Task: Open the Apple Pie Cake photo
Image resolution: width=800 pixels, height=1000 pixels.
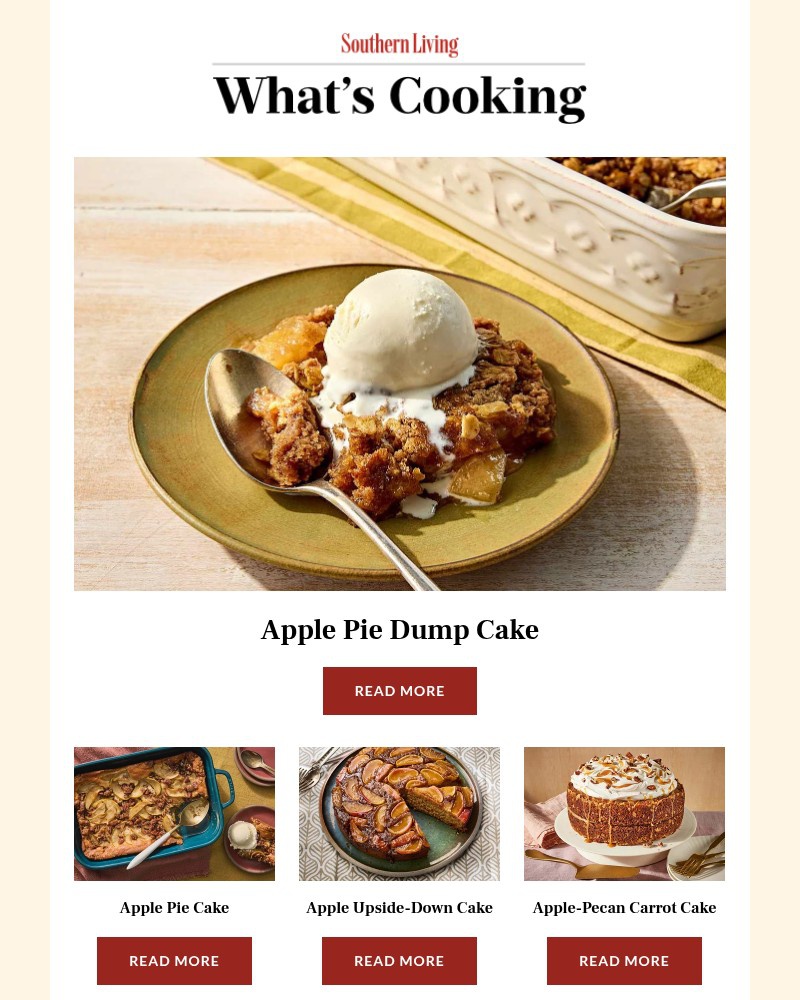Action: coord(174,813)
